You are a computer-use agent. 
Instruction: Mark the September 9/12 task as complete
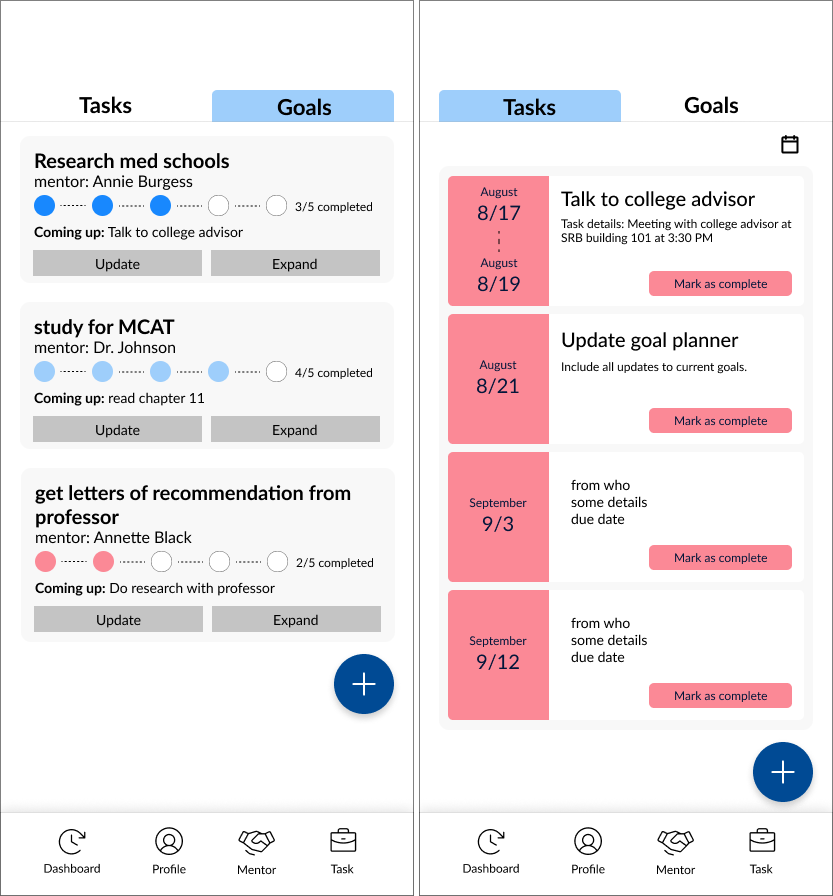pos(720,695)
